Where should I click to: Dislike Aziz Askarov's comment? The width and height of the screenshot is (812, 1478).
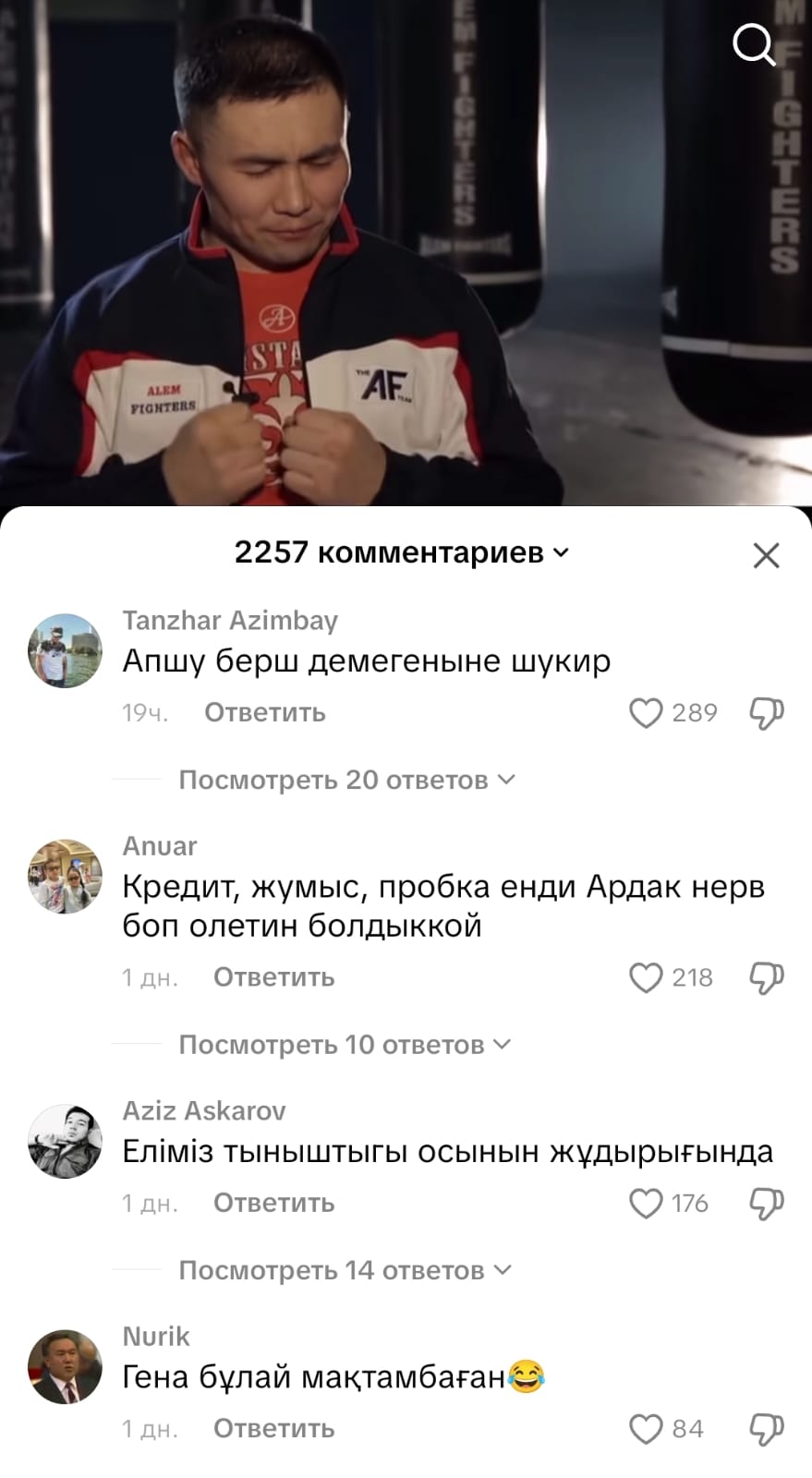pos(766,1203)
